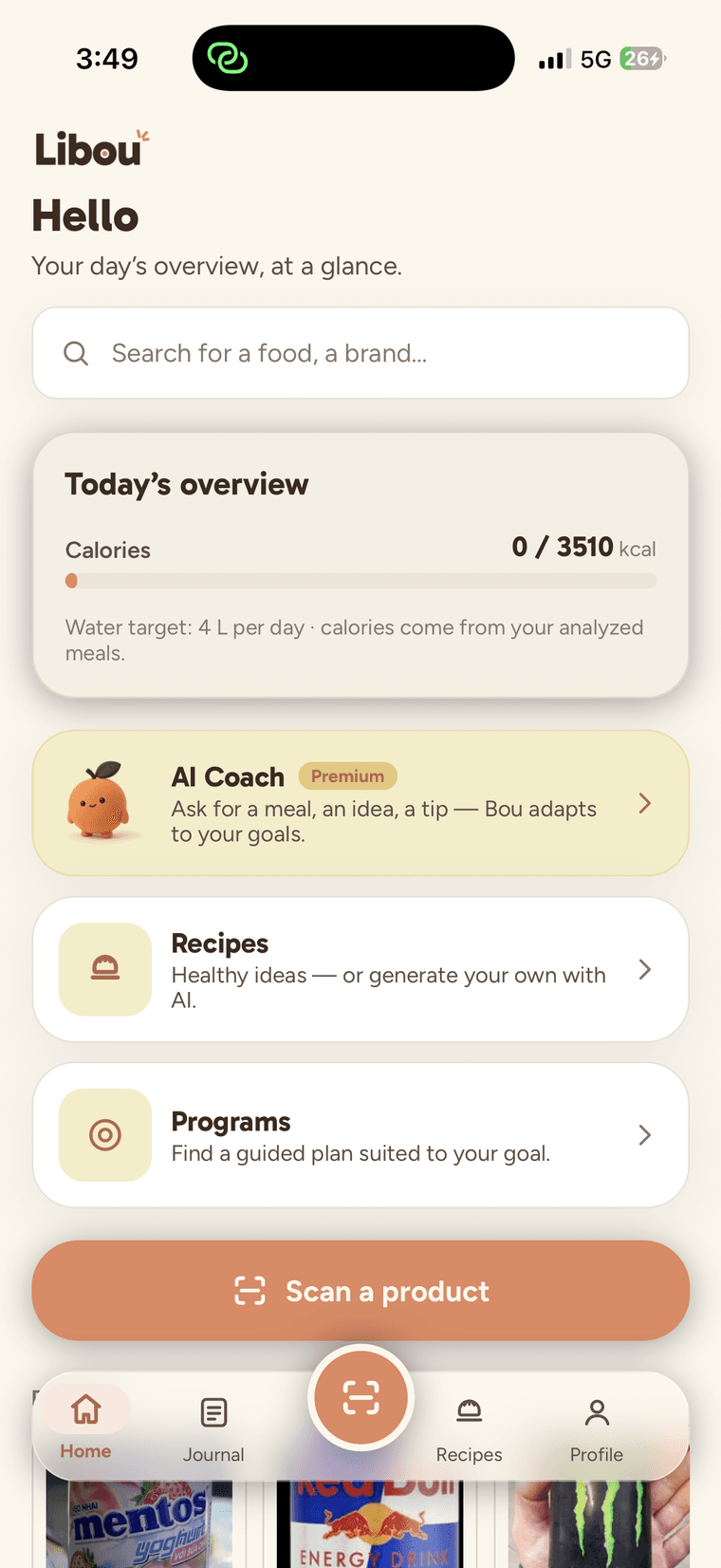Go to the Profile tab

(x=597, y=1428)
